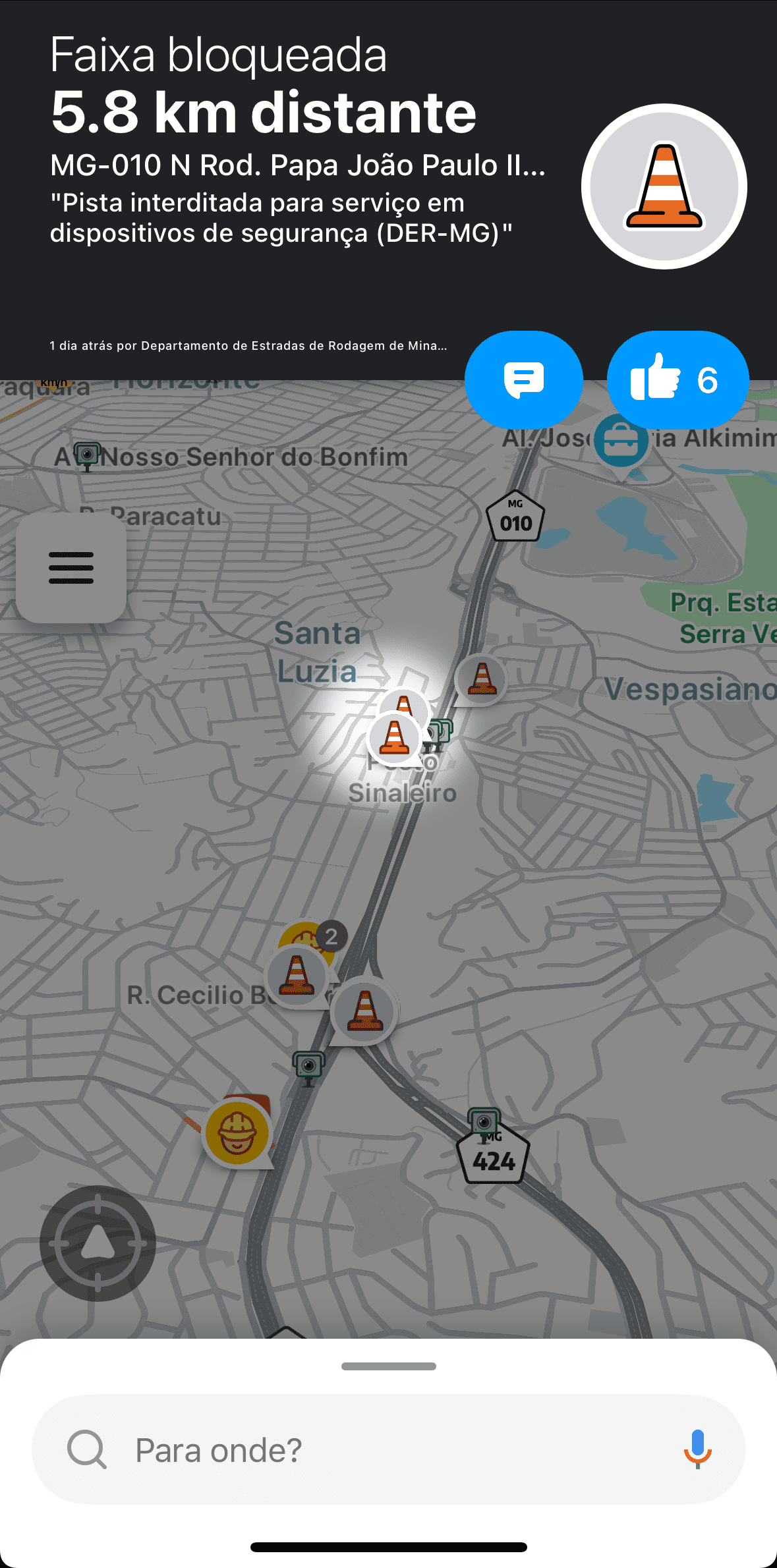Screen dimensions: 777x1568
Task: Select the cone marker near Vespasiano
Action: pos(482,679)
